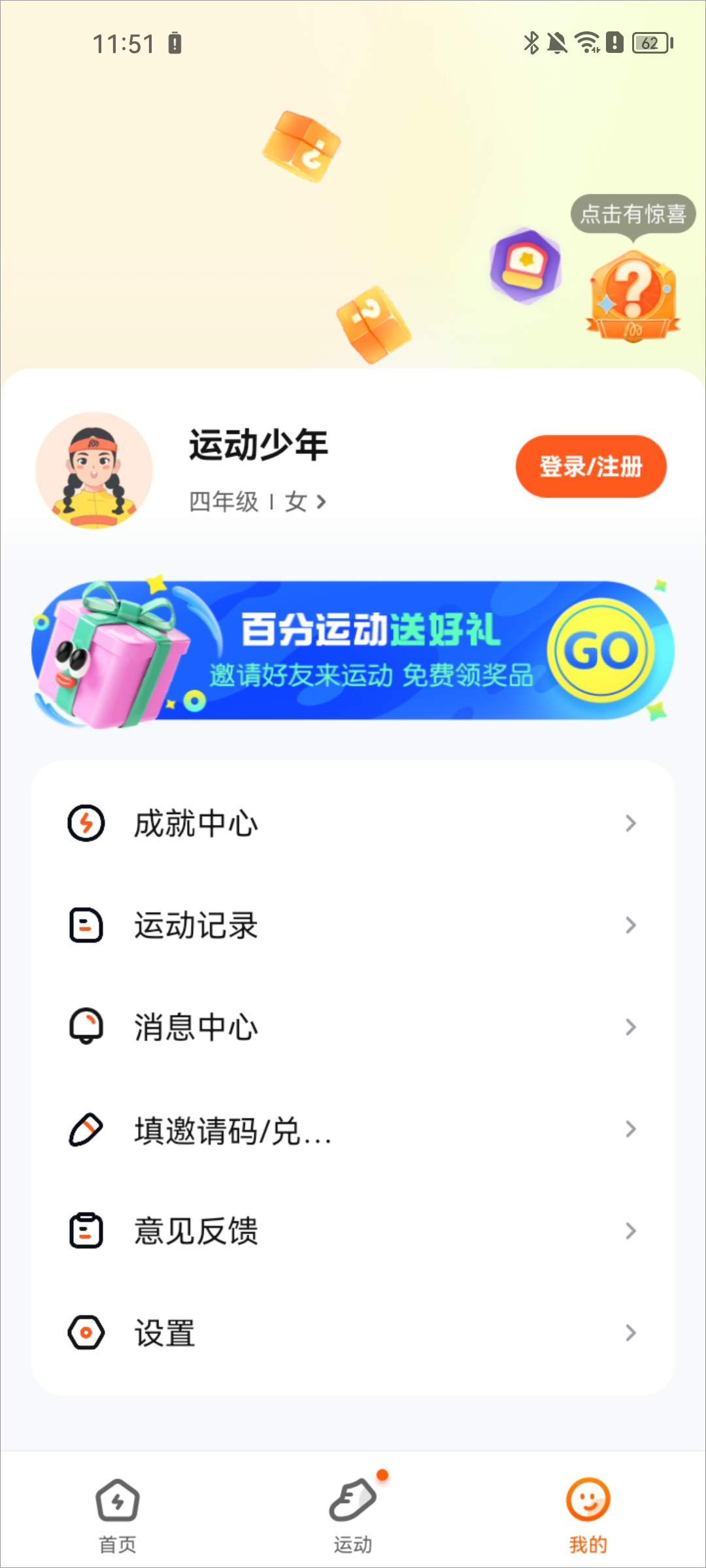
Task: Open 运动记录 history
Action: [352, 925]
